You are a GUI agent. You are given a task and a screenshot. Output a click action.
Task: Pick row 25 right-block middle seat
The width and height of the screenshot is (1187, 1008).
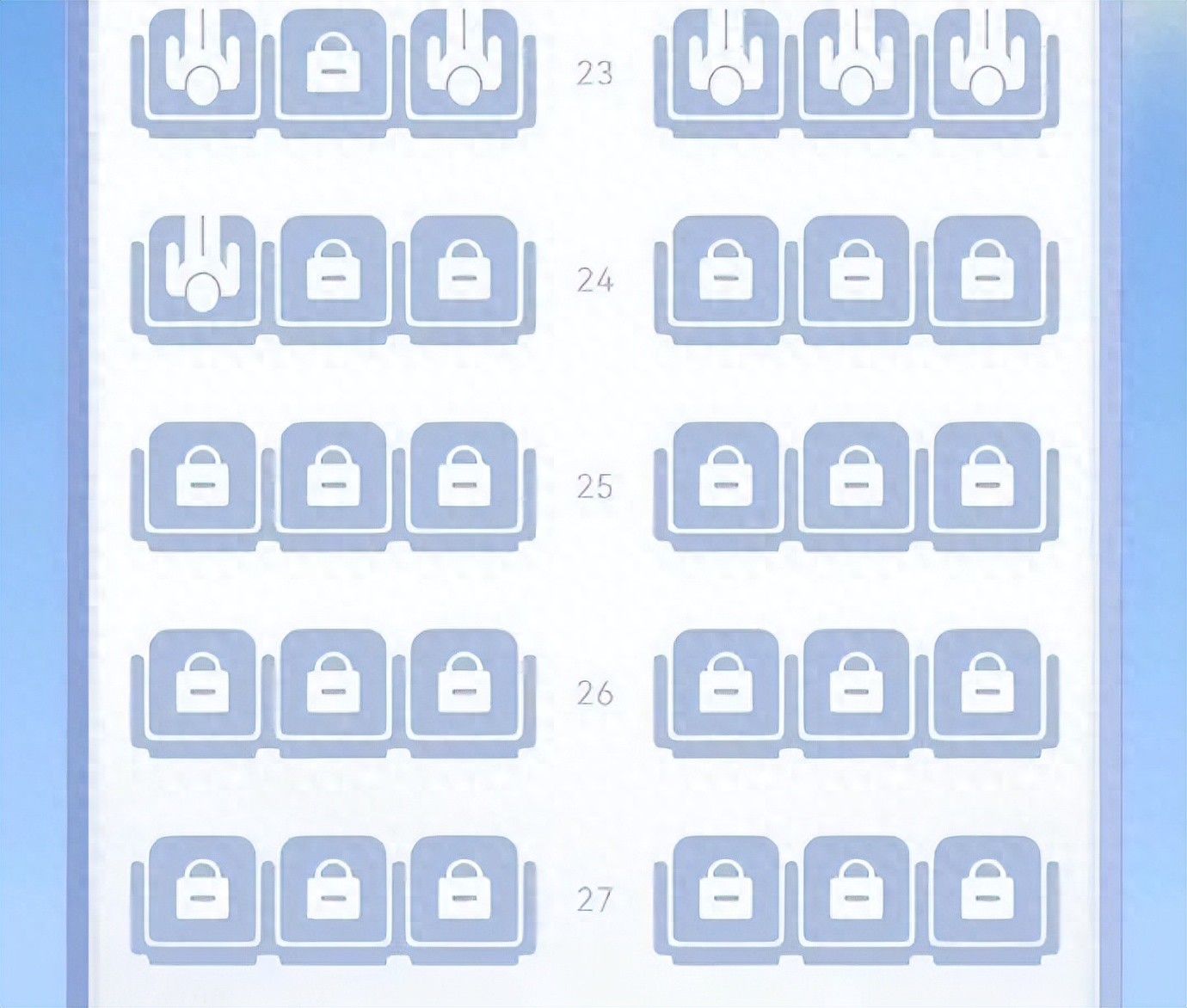pos(855,477)
